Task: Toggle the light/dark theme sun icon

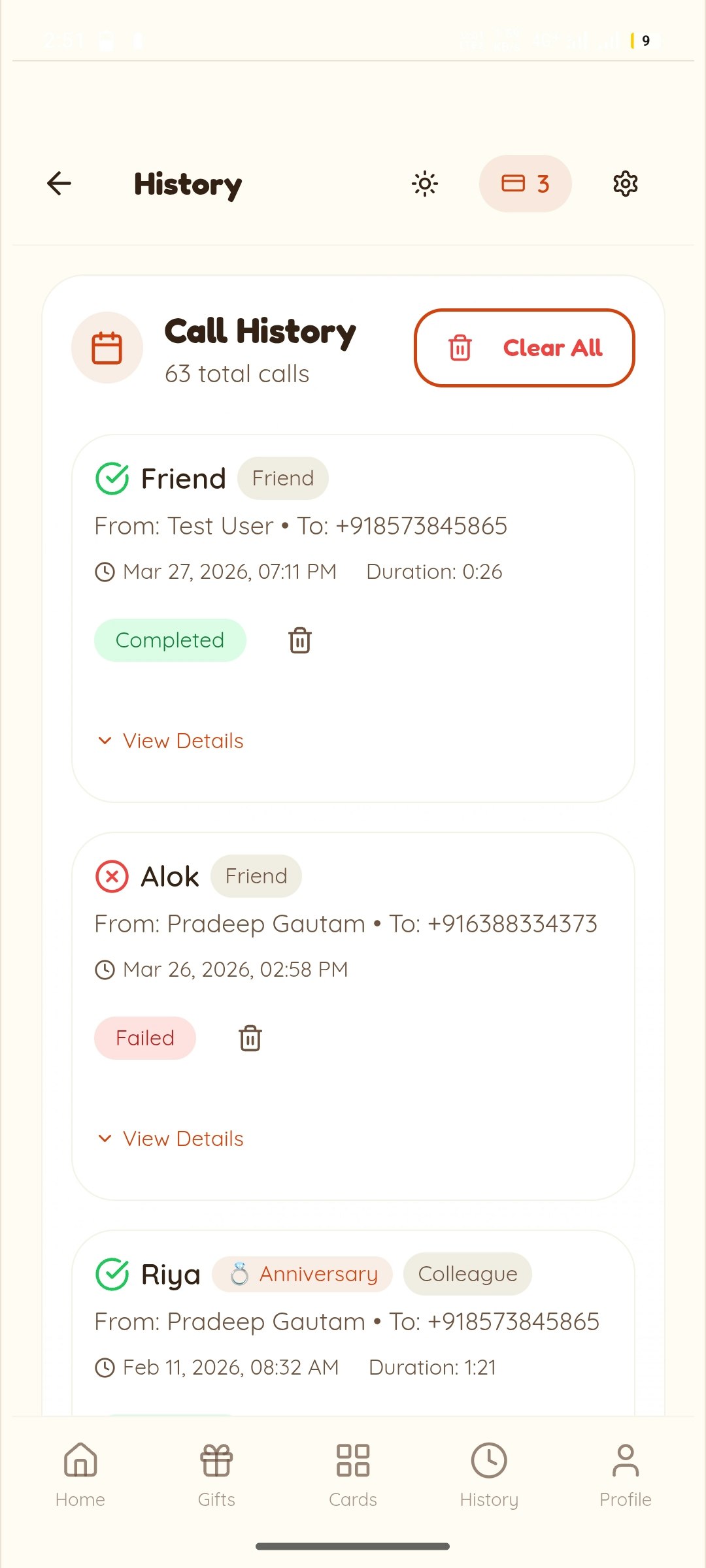Action: (425, 184)
